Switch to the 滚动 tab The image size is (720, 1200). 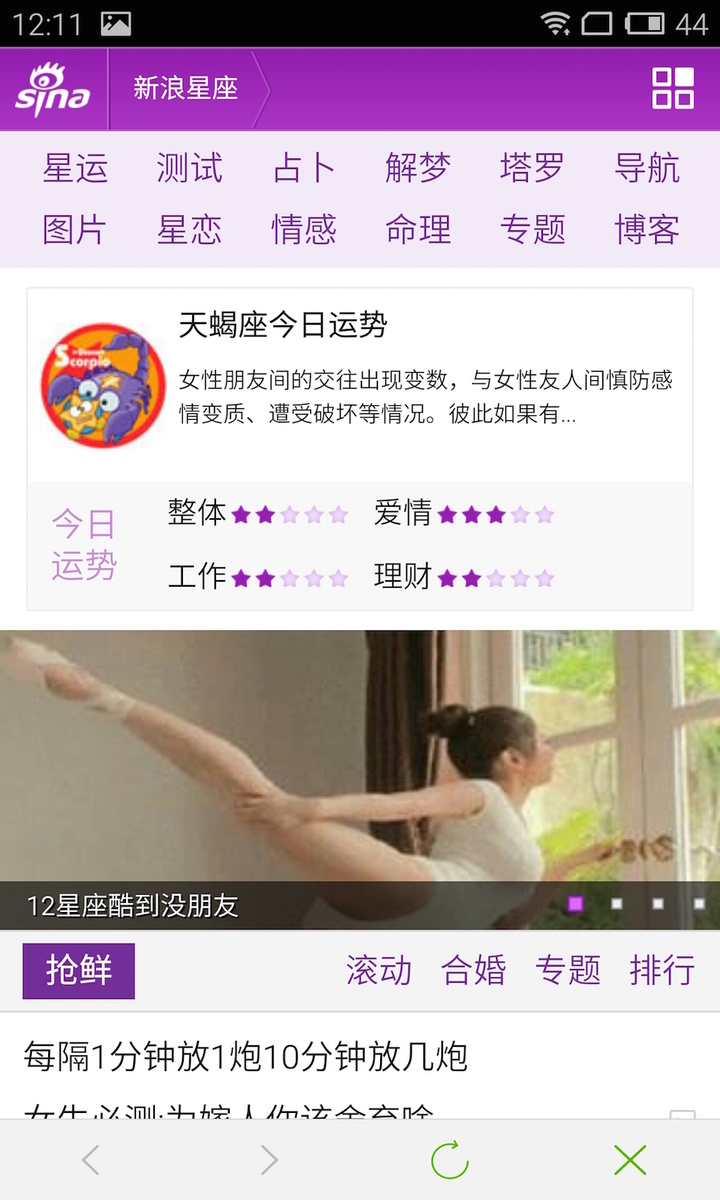(x=379, y=970)
